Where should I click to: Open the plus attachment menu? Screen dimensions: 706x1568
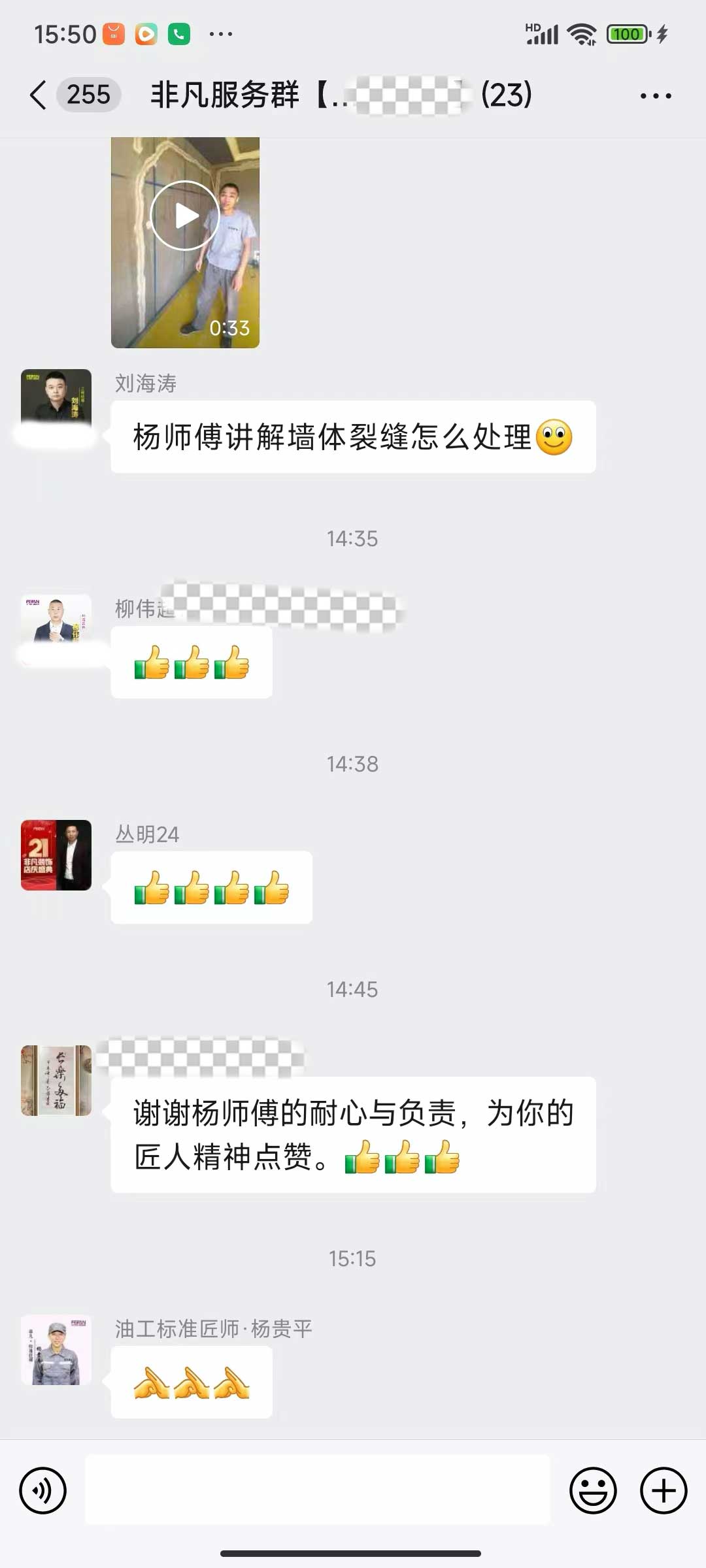click(x=664, y=1490)
